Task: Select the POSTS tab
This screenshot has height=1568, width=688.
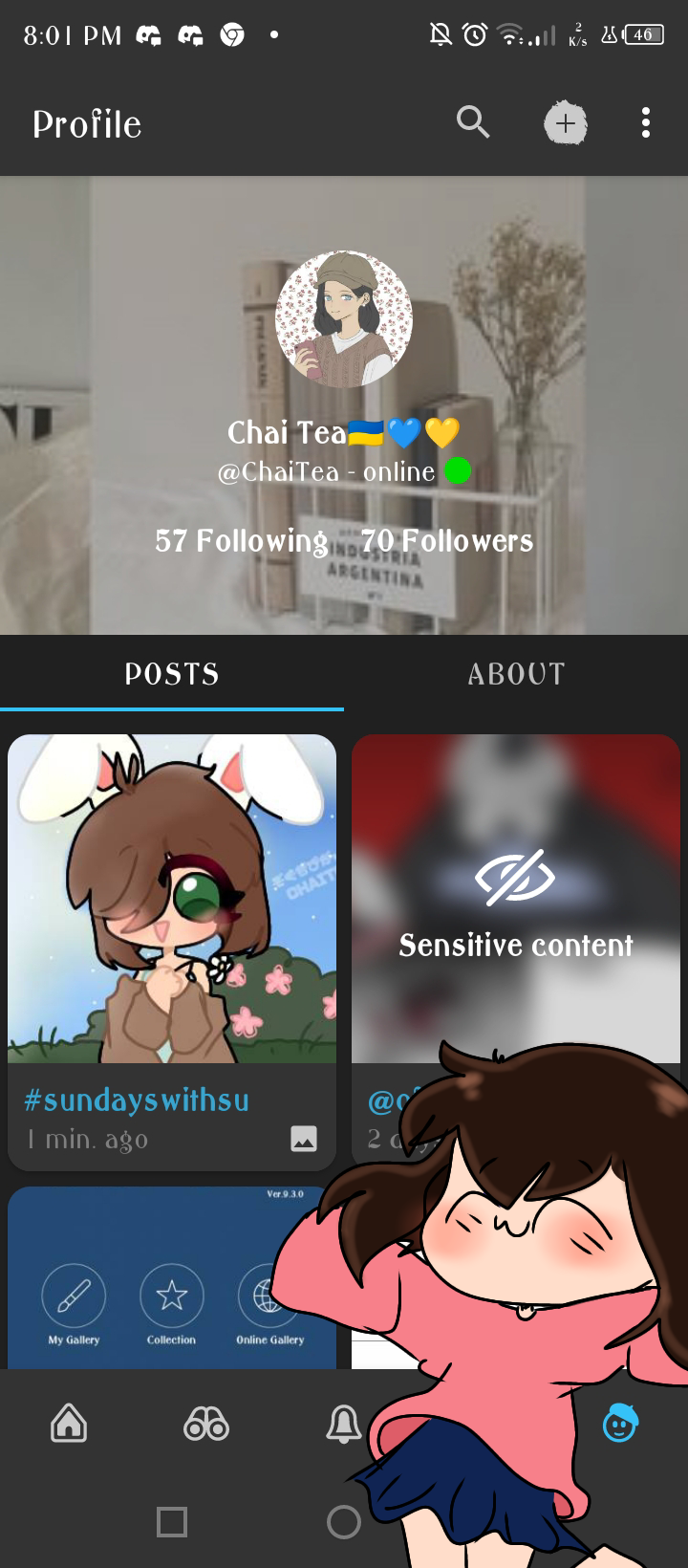Action: click(172, 674)
